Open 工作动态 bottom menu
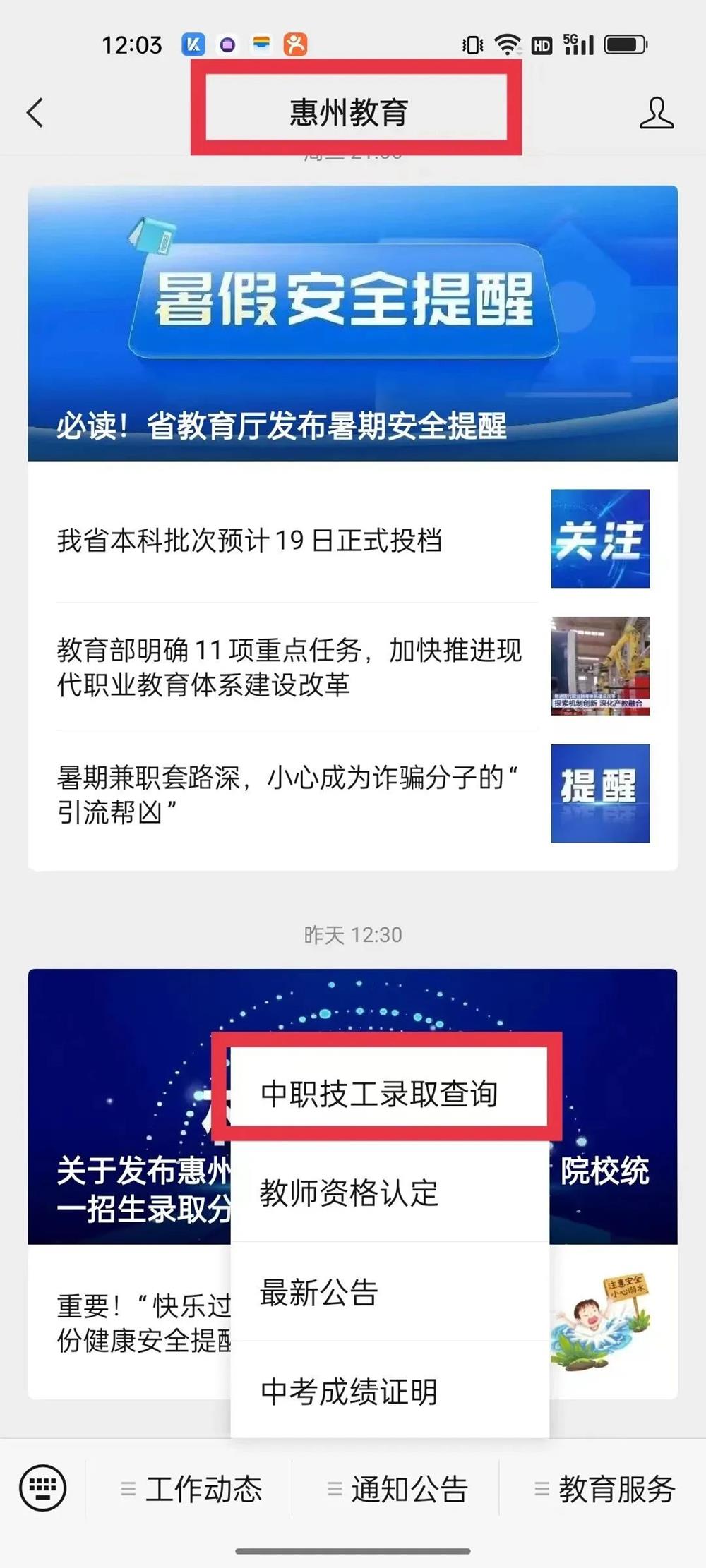 (x=191, y=1489)
